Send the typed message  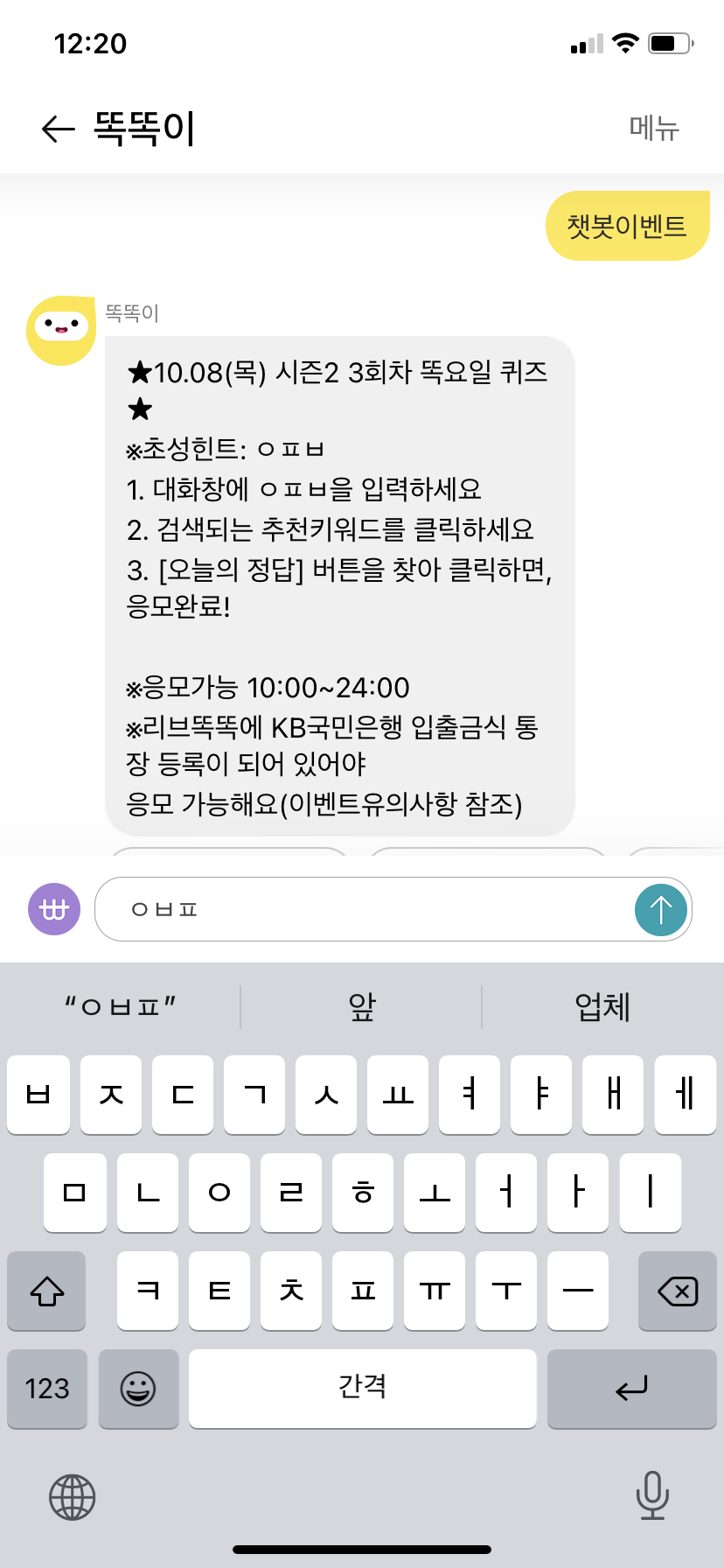tap(660, 910)
